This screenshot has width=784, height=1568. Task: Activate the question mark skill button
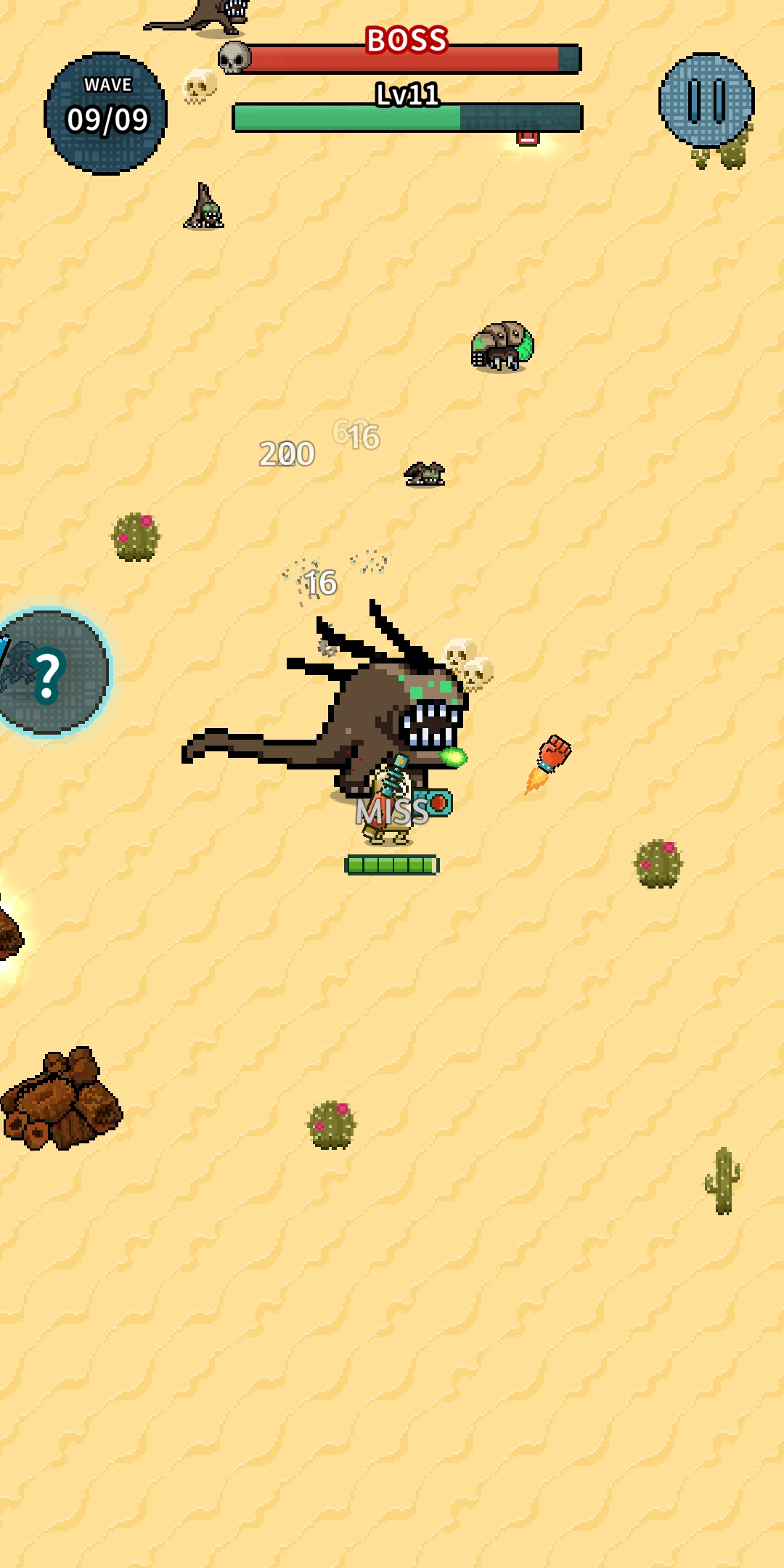(x=49, y=674)
